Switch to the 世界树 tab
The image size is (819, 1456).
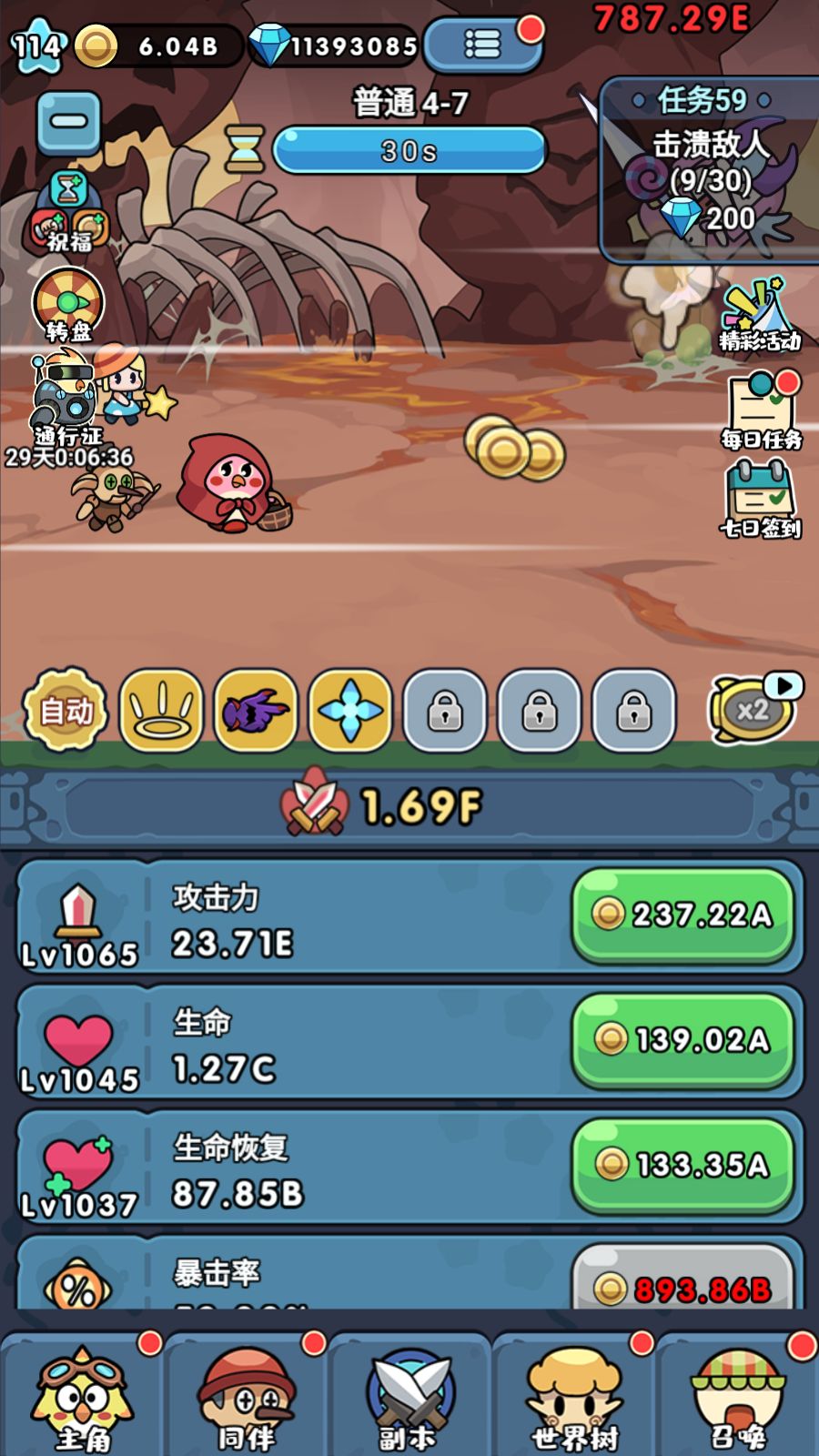573,1397
